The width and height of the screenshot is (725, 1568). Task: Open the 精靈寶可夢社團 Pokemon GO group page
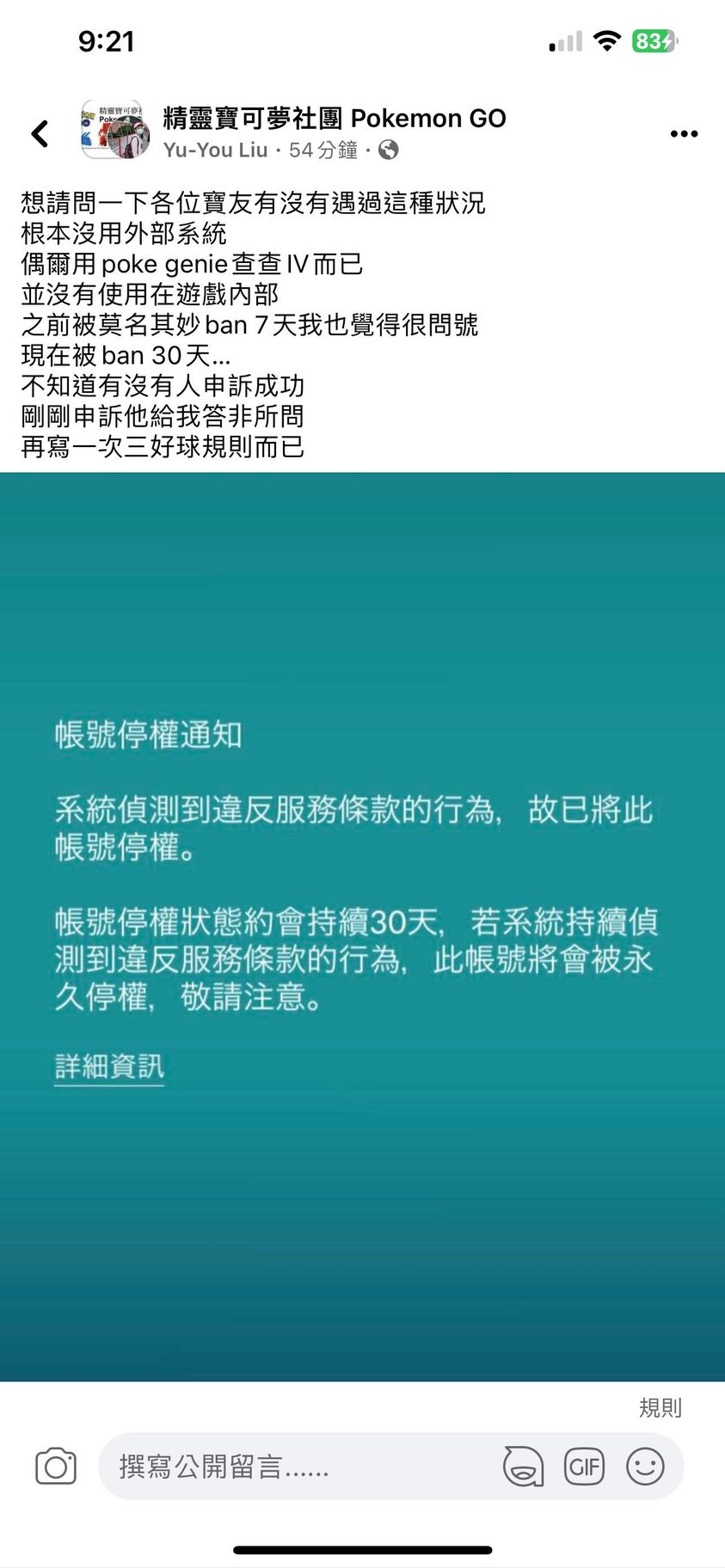pos(334,119)
